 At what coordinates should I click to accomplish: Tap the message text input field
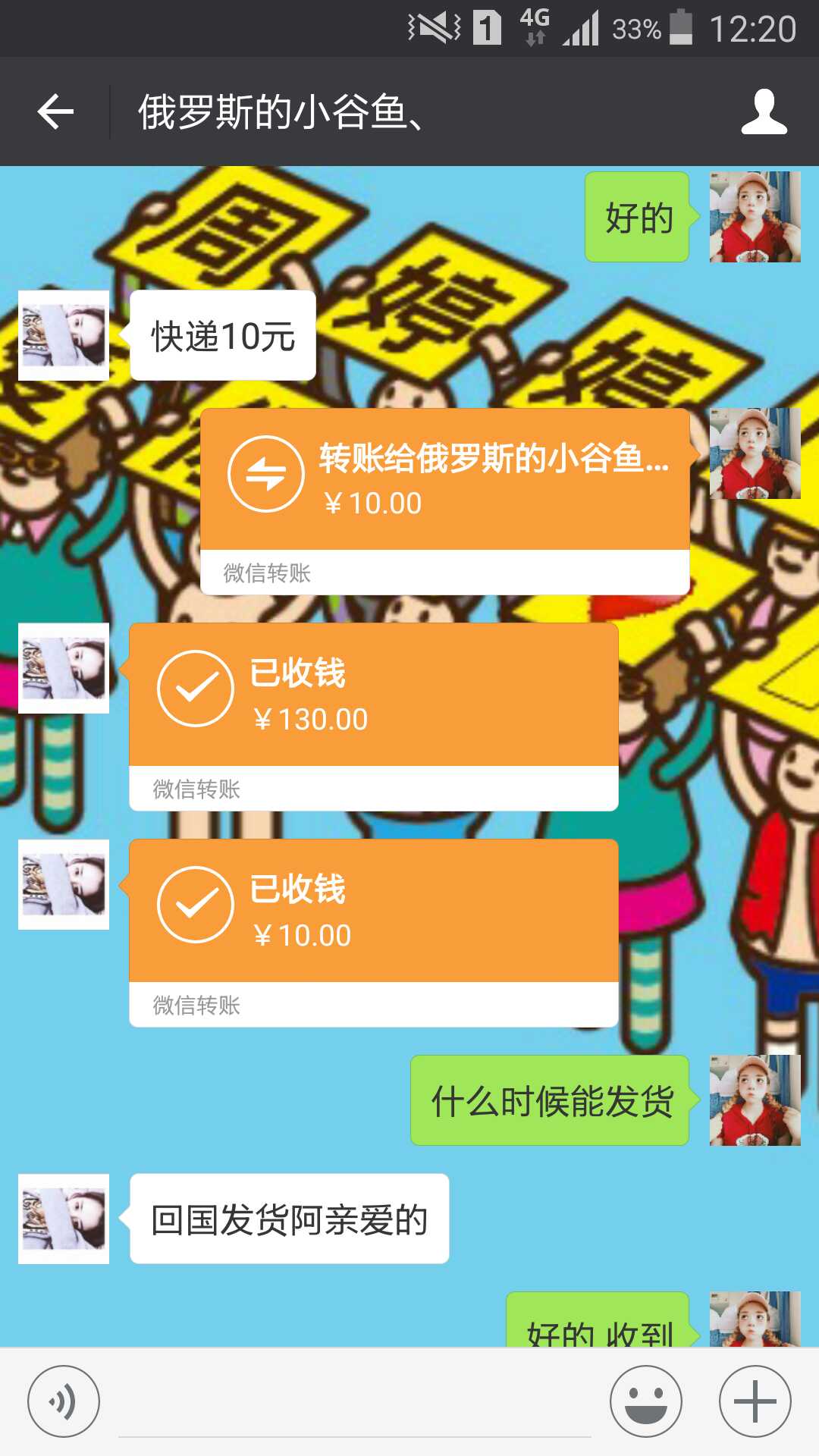click(x=354, y=1403)
